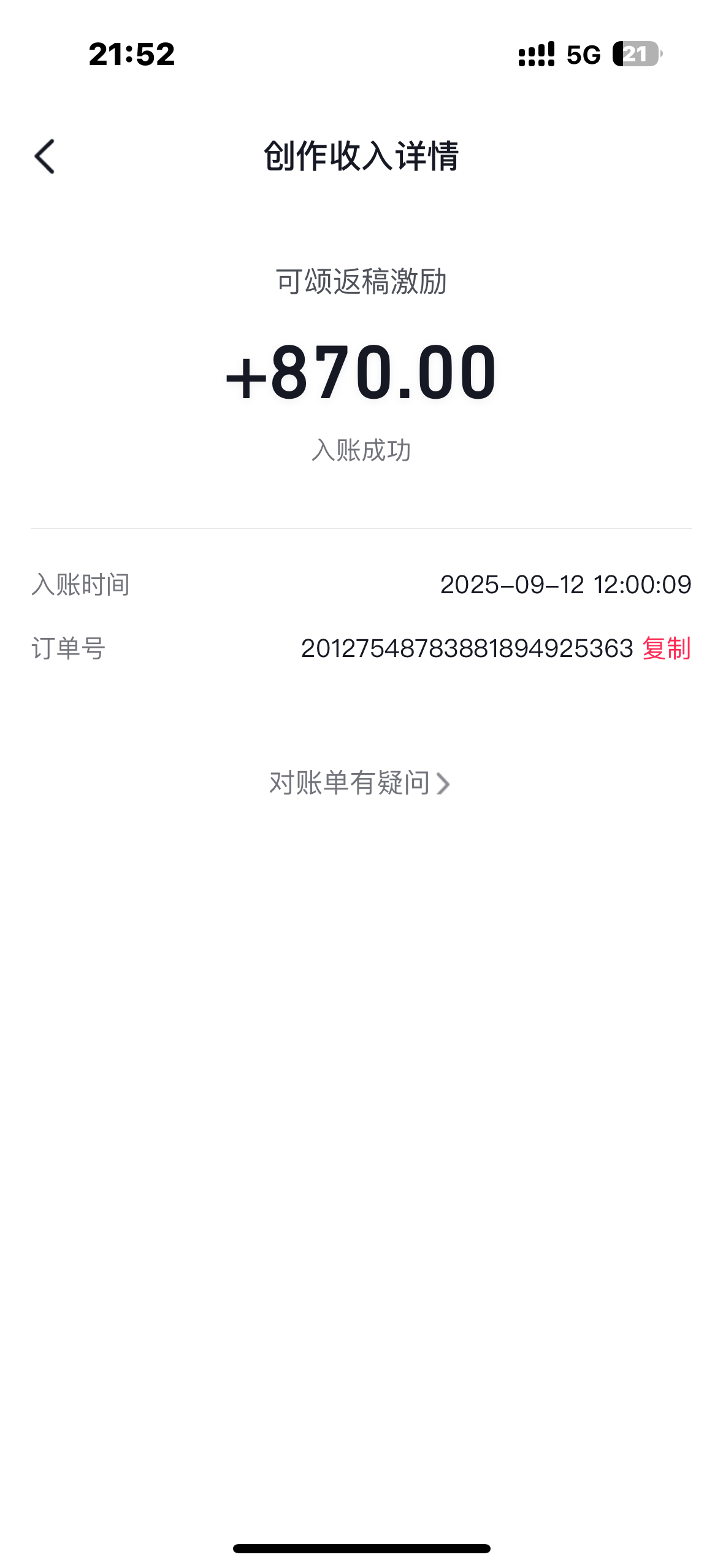Tap the 可颂返稿激励 incentive label
Viewport: 723px width, 1568px height.
[x=361, y=282]
